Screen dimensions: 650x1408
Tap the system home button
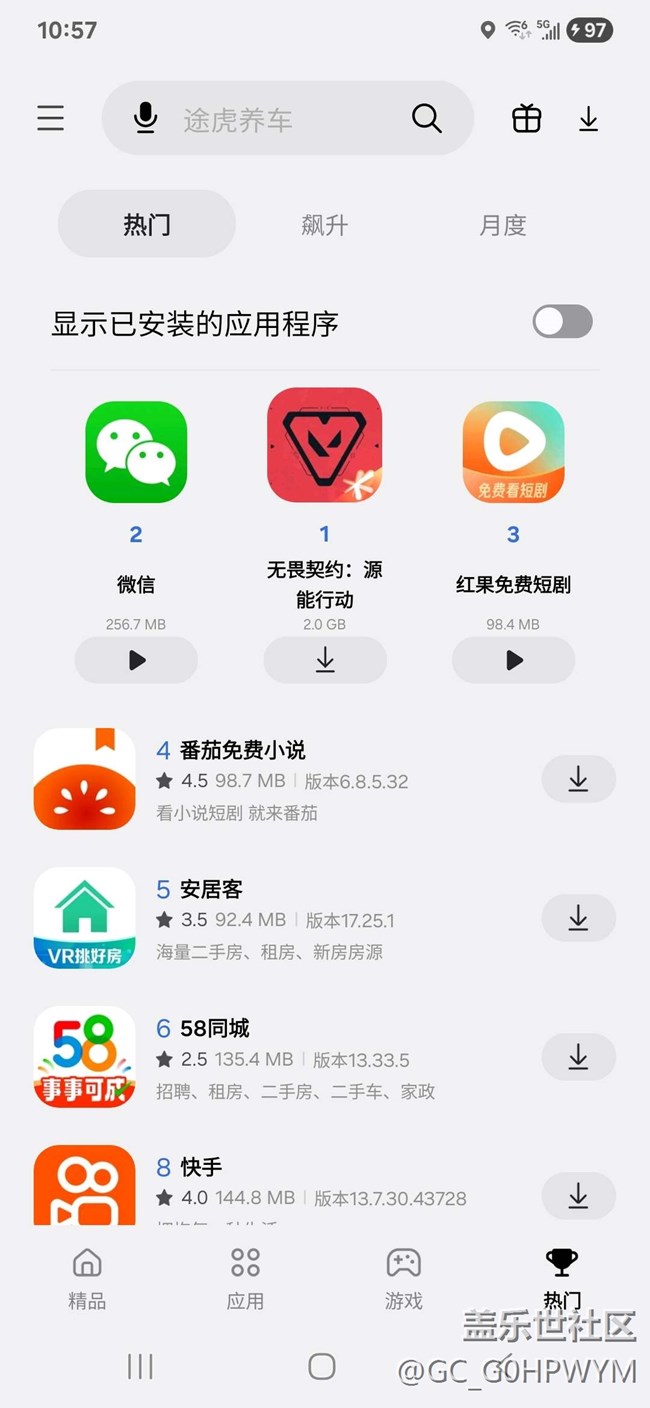coord(322,1366)
